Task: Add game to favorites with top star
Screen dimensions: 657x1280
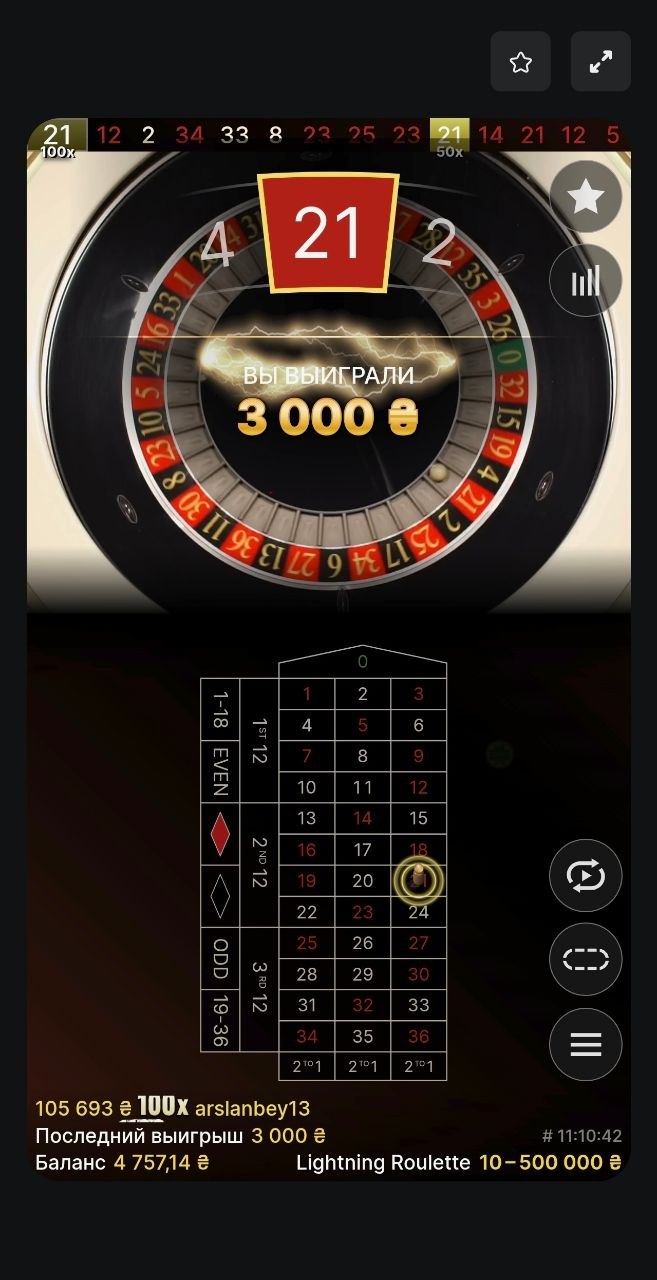Action: pos(520,62)
